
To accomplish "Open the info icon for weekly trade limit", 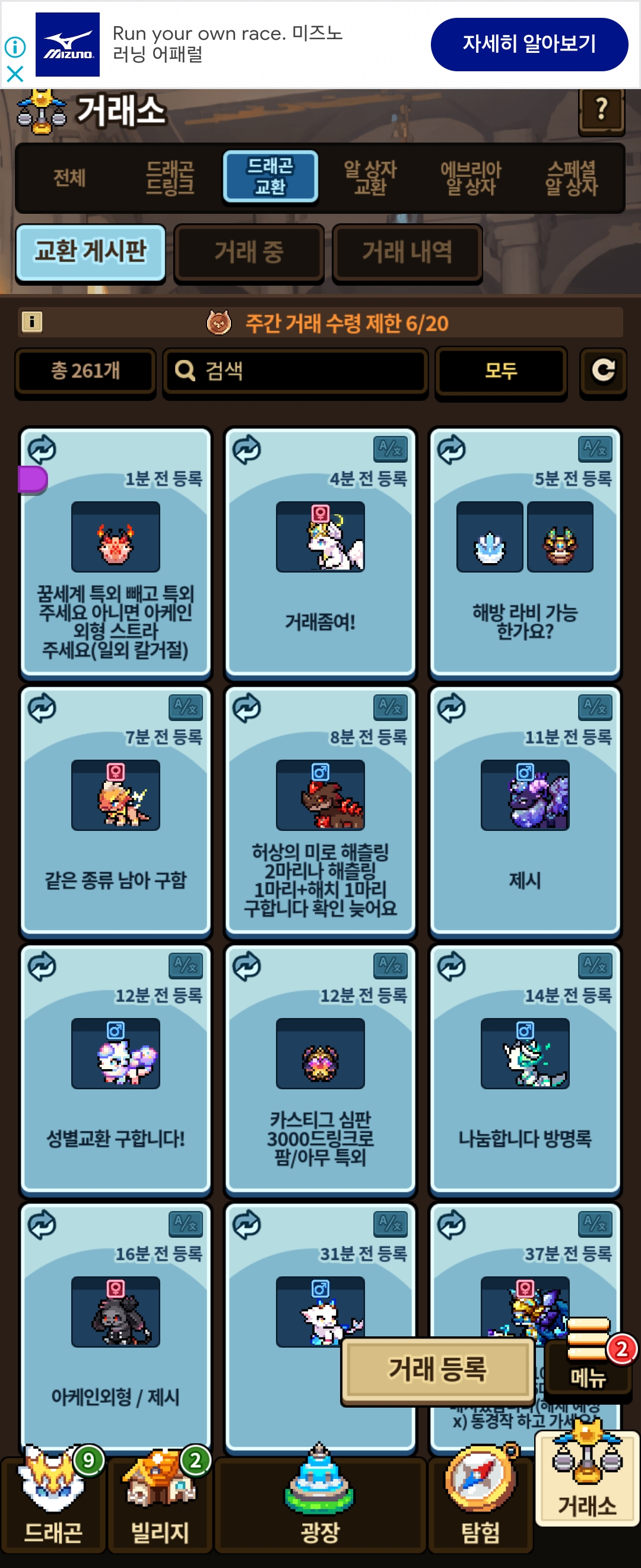I will coord(31,321).
